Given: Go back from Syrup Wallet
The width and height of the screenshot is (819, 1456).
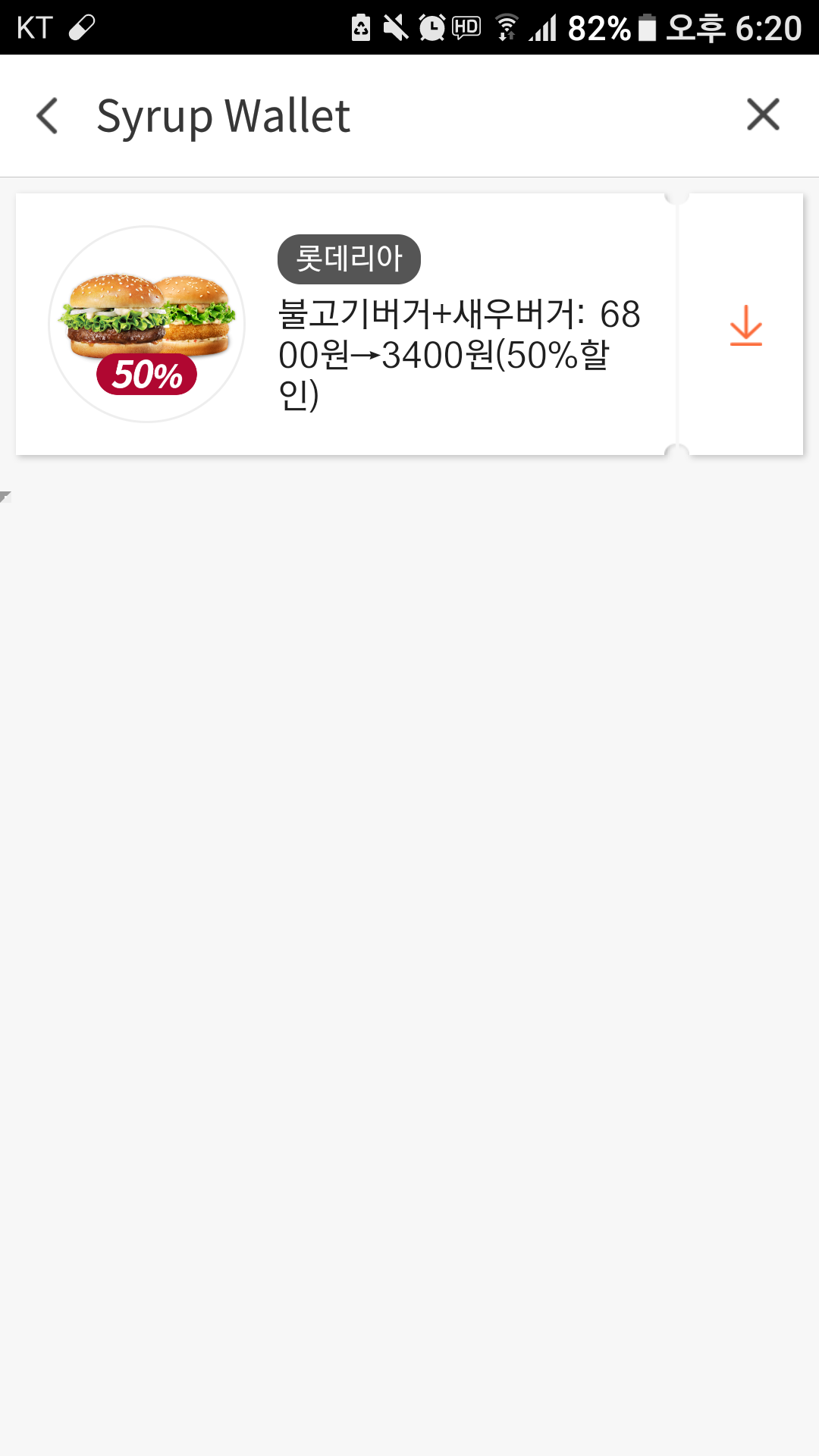Looking at the screenshot, I should (x=47, y=116).
